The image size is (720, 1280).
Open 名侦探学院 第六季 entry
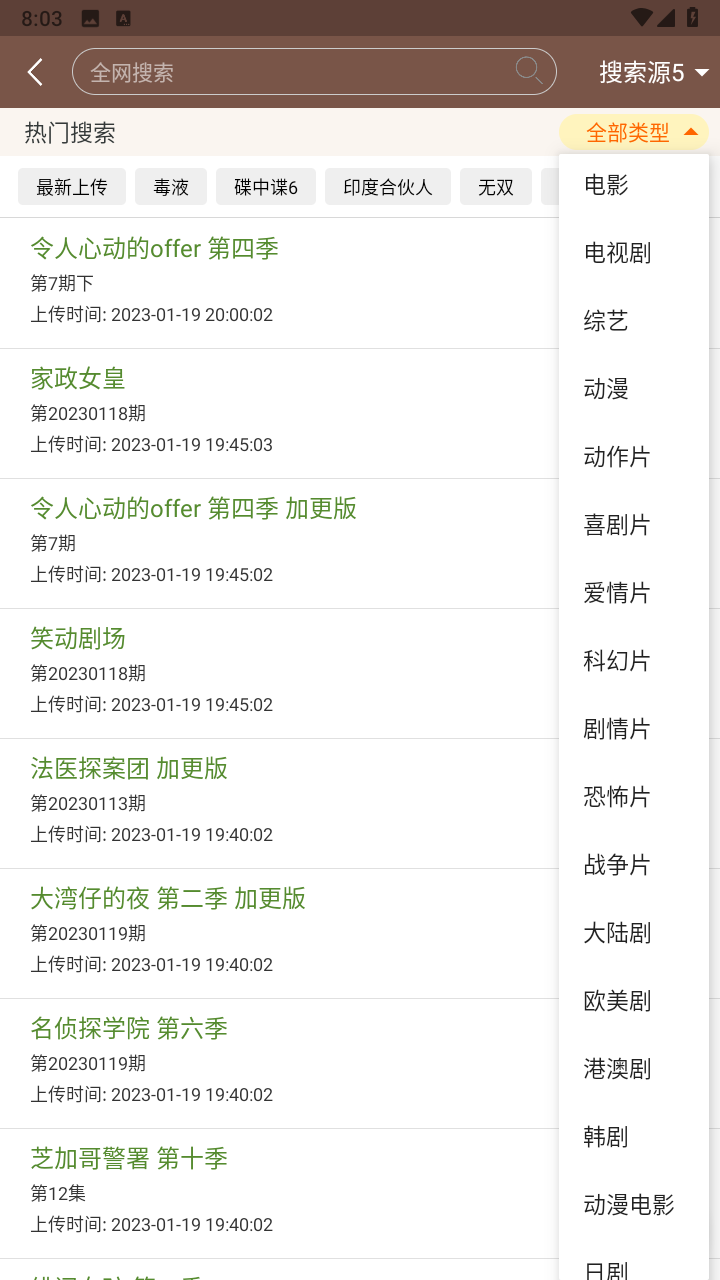click(x=280, y=1063)
